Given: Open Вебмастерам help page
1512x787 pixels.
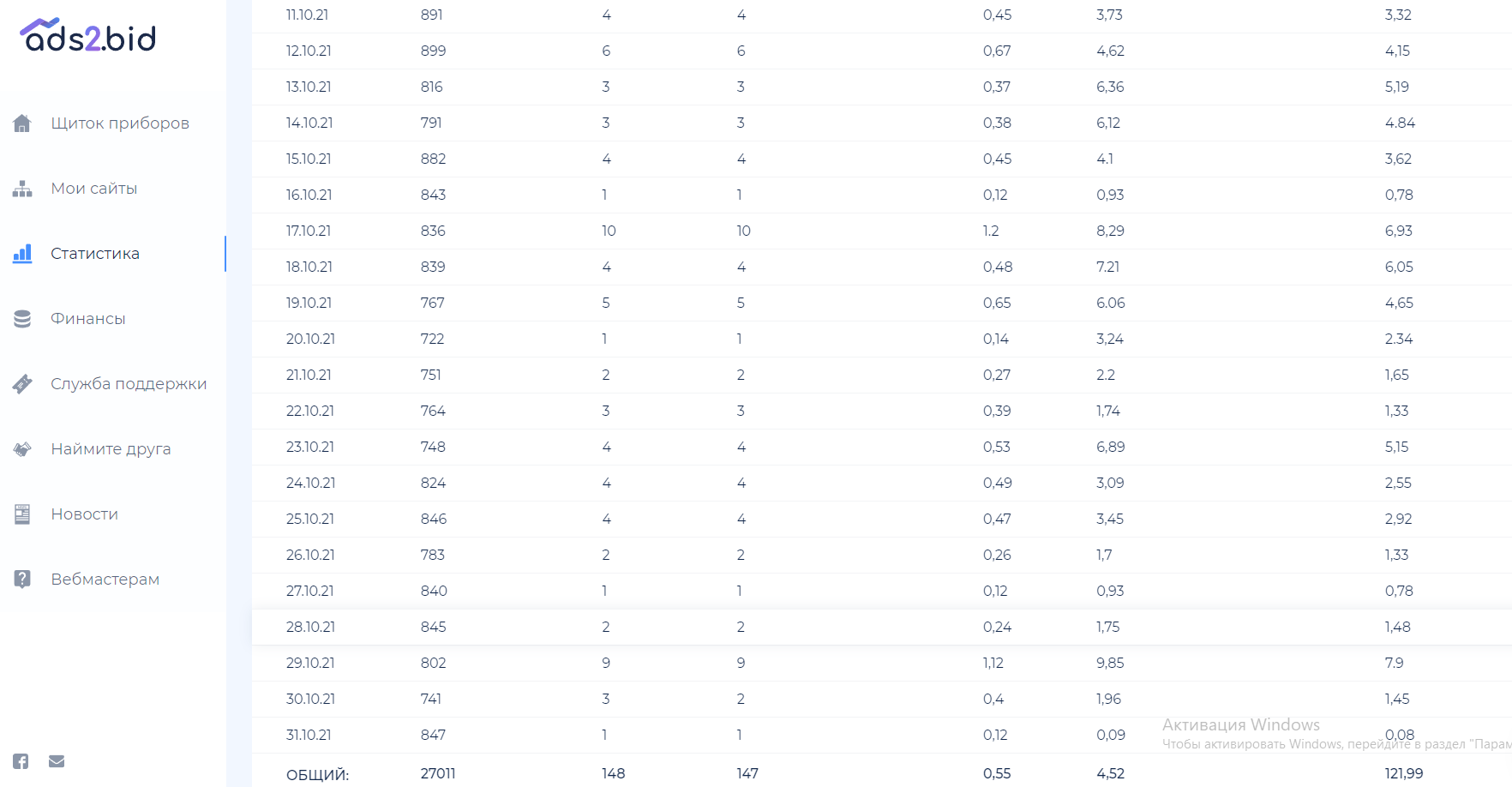Looking at the screenshot, I should 105,580.
